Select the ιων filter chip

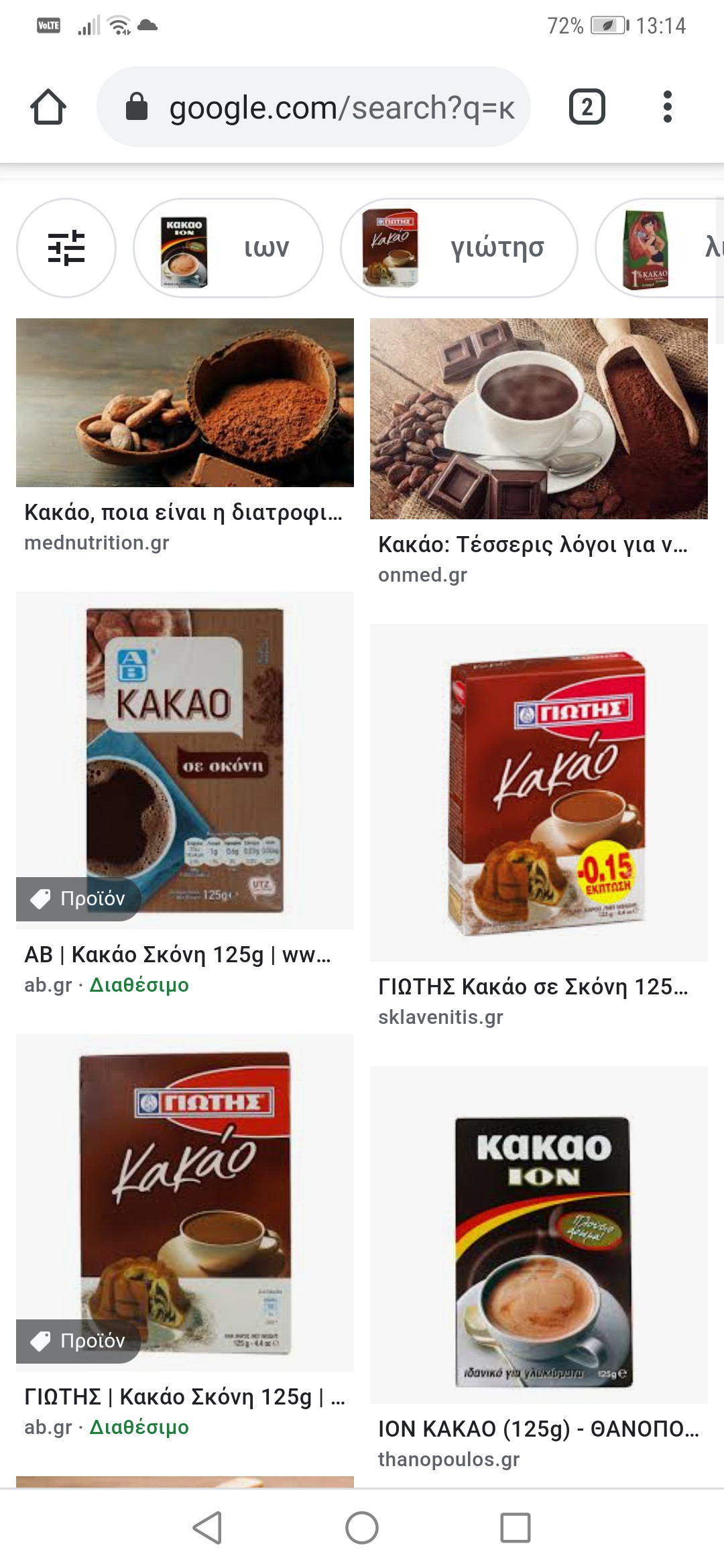pyautogui.click(x=228, y=248)
